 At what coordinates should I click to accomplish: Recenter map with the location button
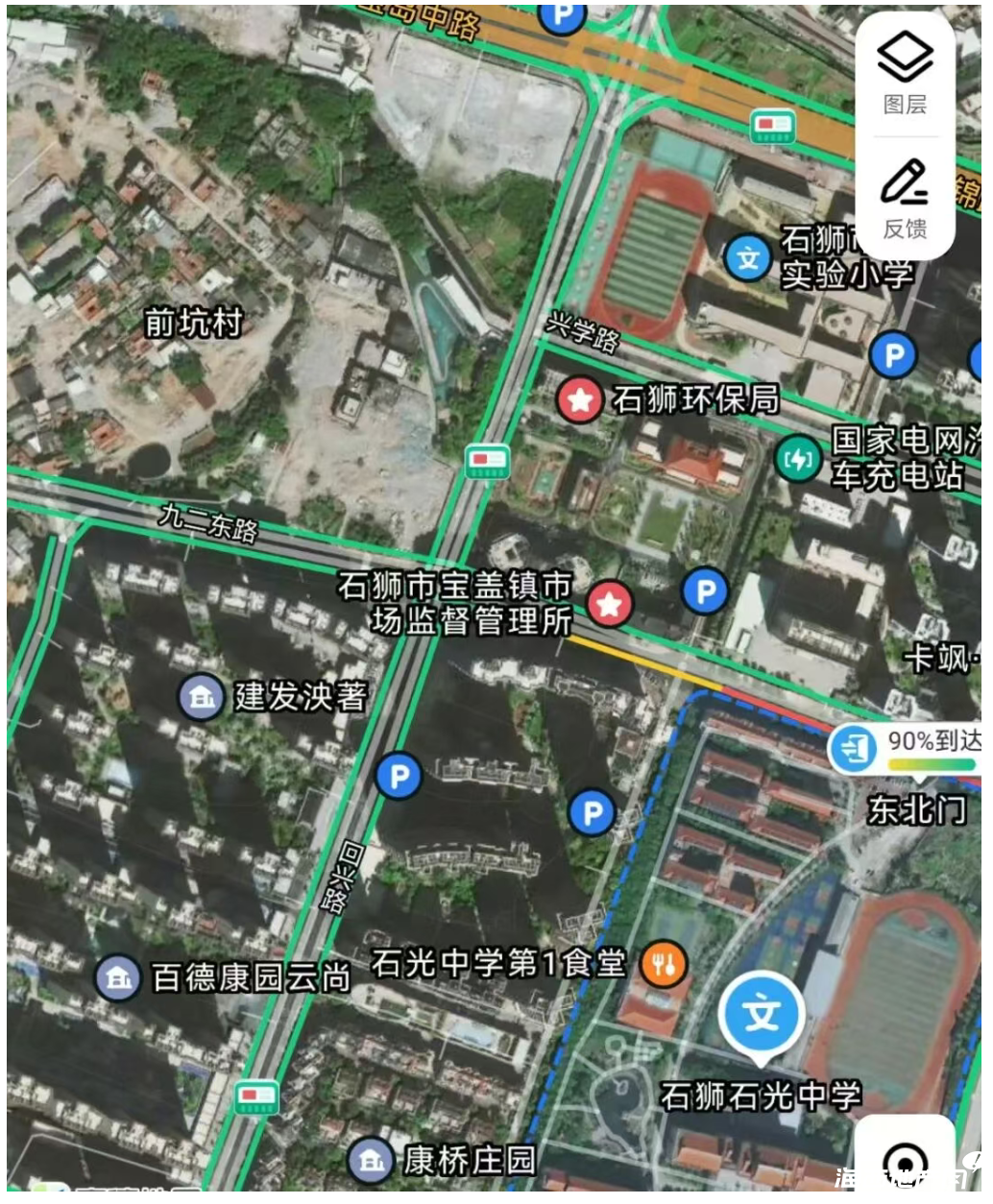click(905, 1164)
